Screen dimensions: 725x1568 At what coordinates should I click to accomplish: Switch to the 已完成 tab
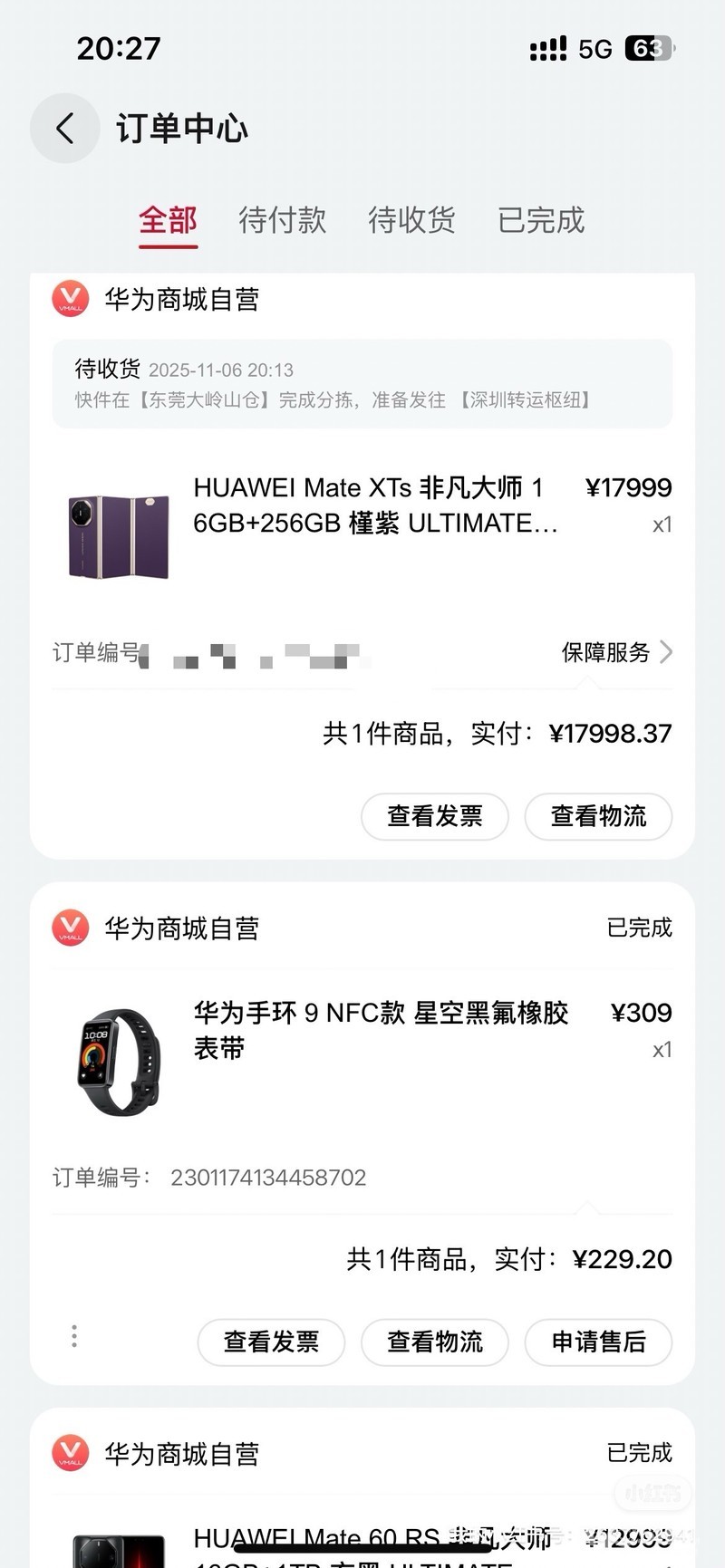541,220
